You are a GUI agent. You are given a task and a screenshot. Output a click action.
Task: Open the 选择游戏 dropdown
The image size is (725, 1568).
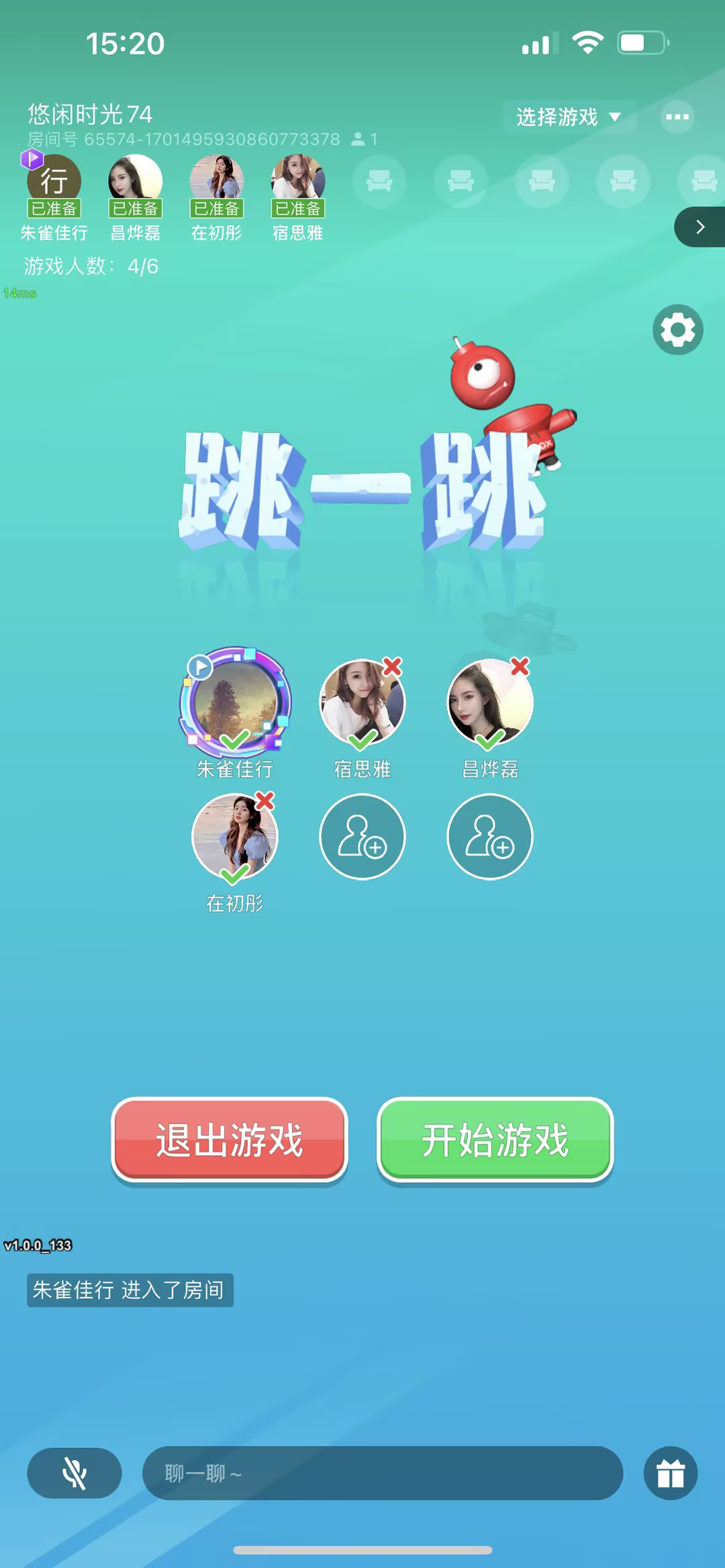[568, 117]
